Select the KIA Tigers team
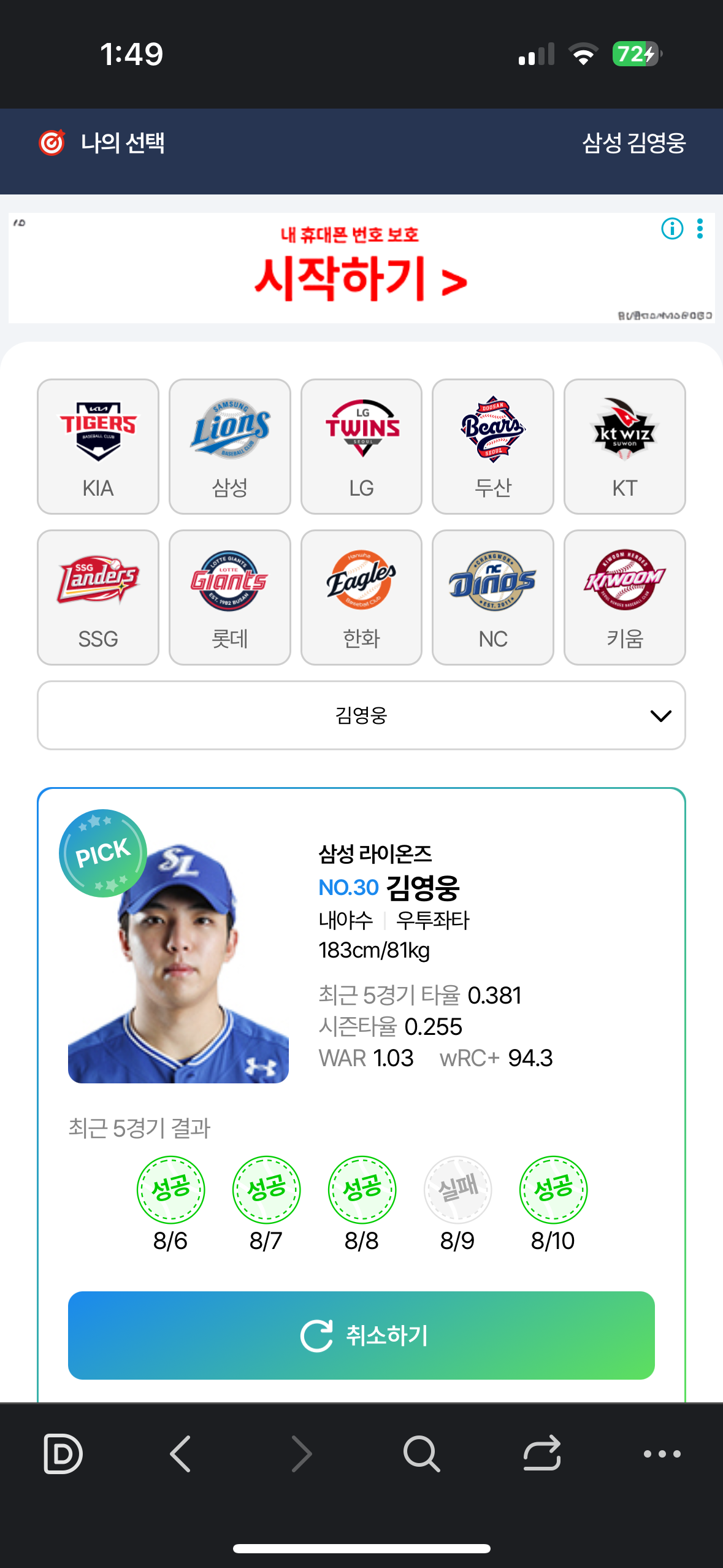Image resolution: width=723 pixels, height=1568 pixels. tap(98, 446)
